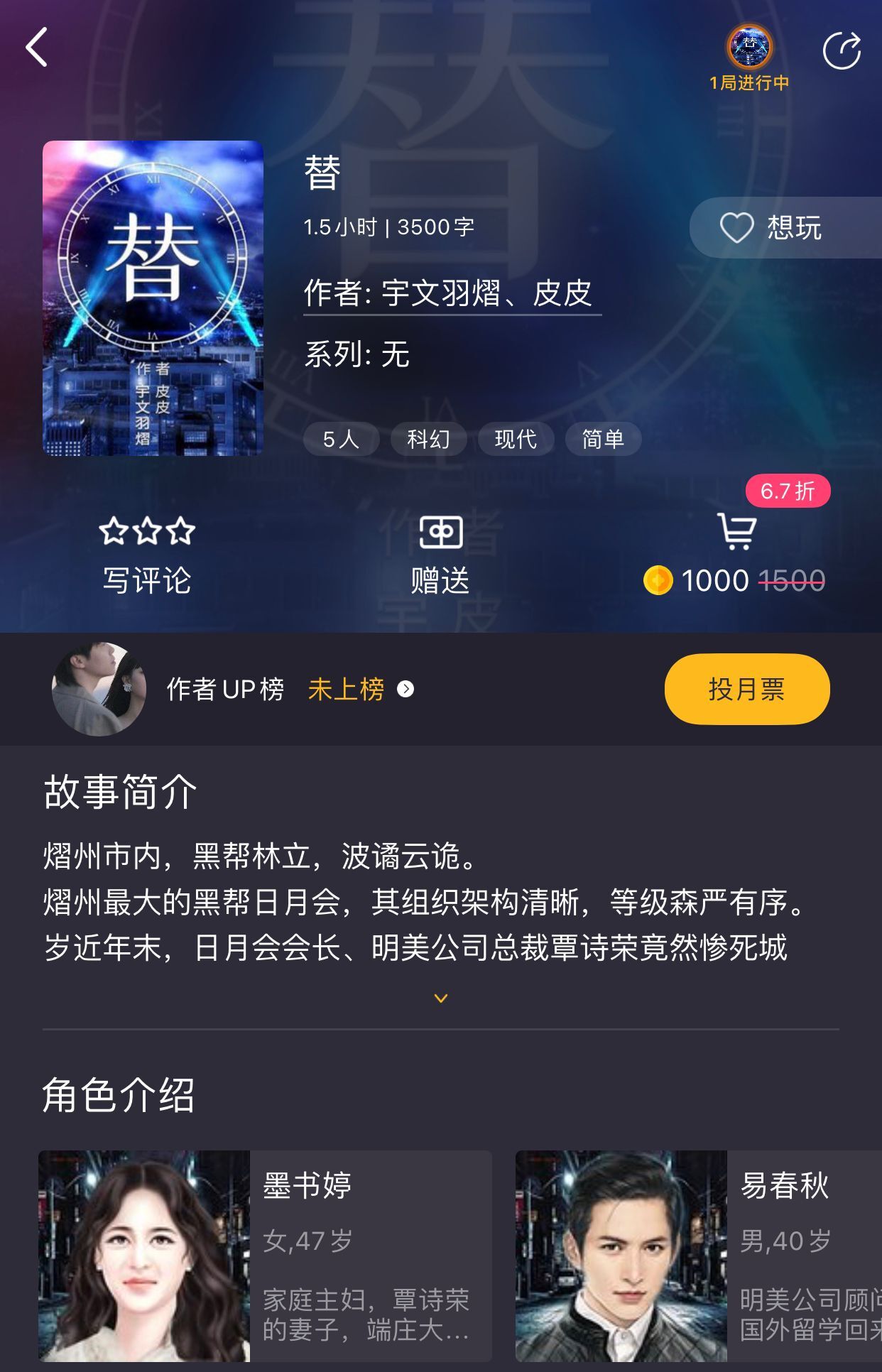This screenshot has width=882, height=1372.
Task: Open the 墨书婷 character card
Action: (x=265, y=1256)
